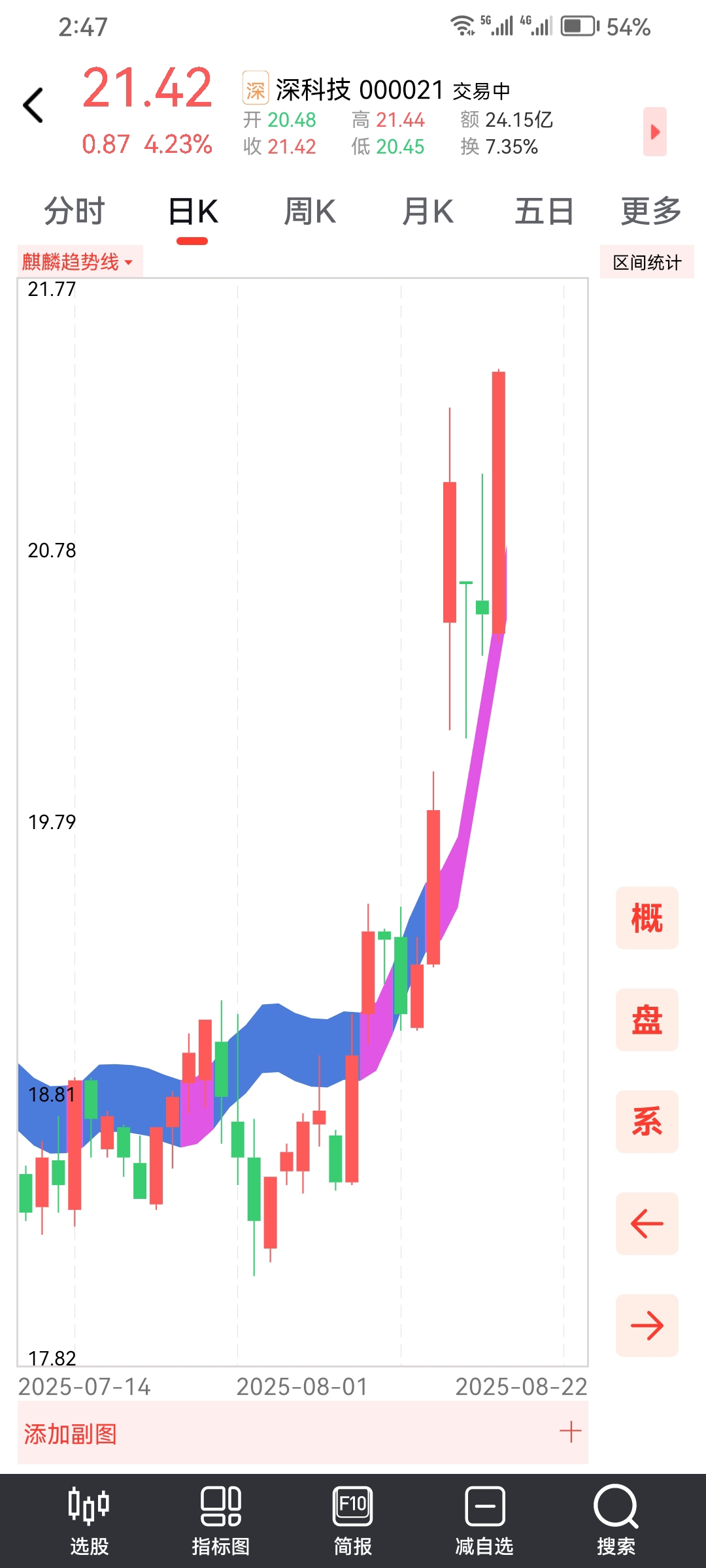This screenshot has width=706, height=1568.
Task: Switch to the 周K chart tab
Action: 310,212
